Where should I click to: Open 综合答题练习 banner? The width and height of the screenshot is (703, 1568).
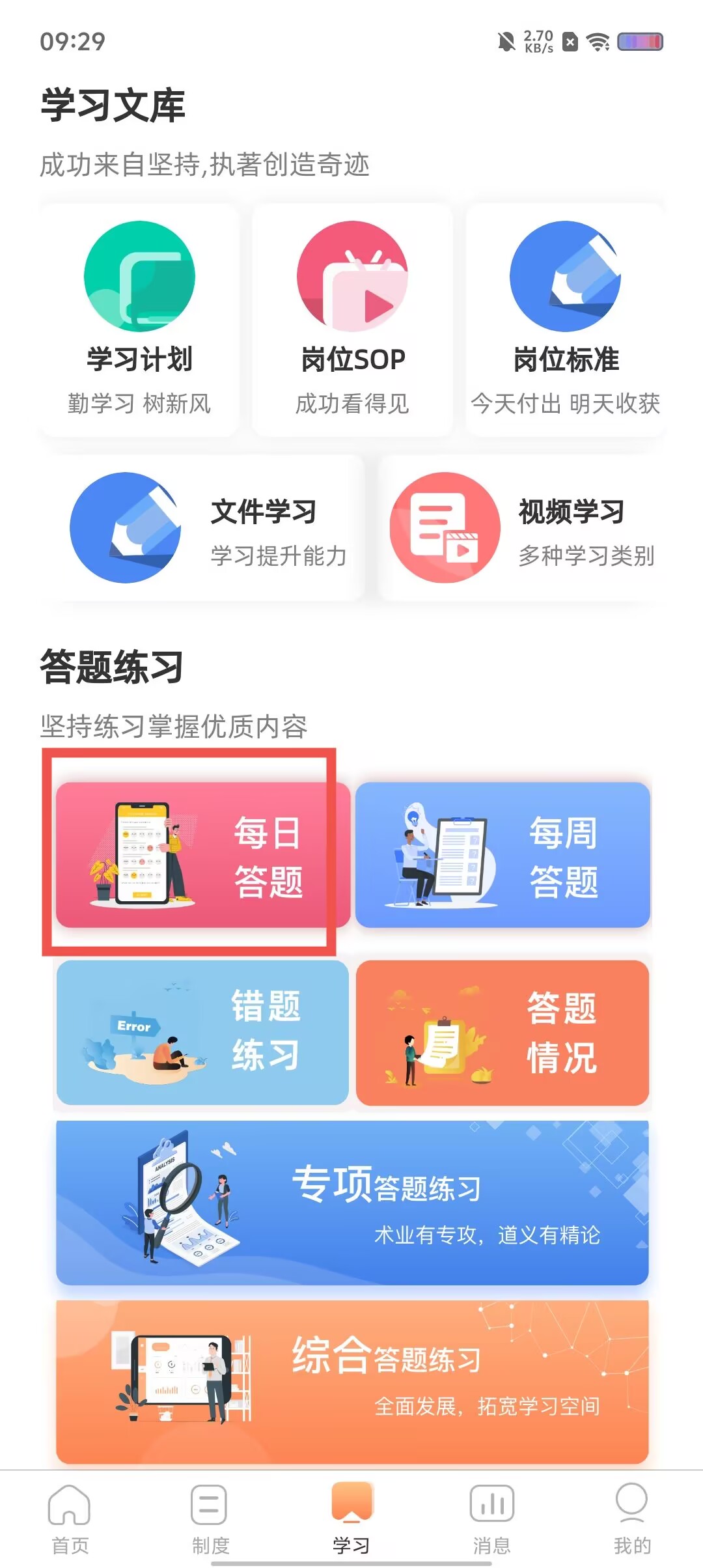coord(352,1382)
